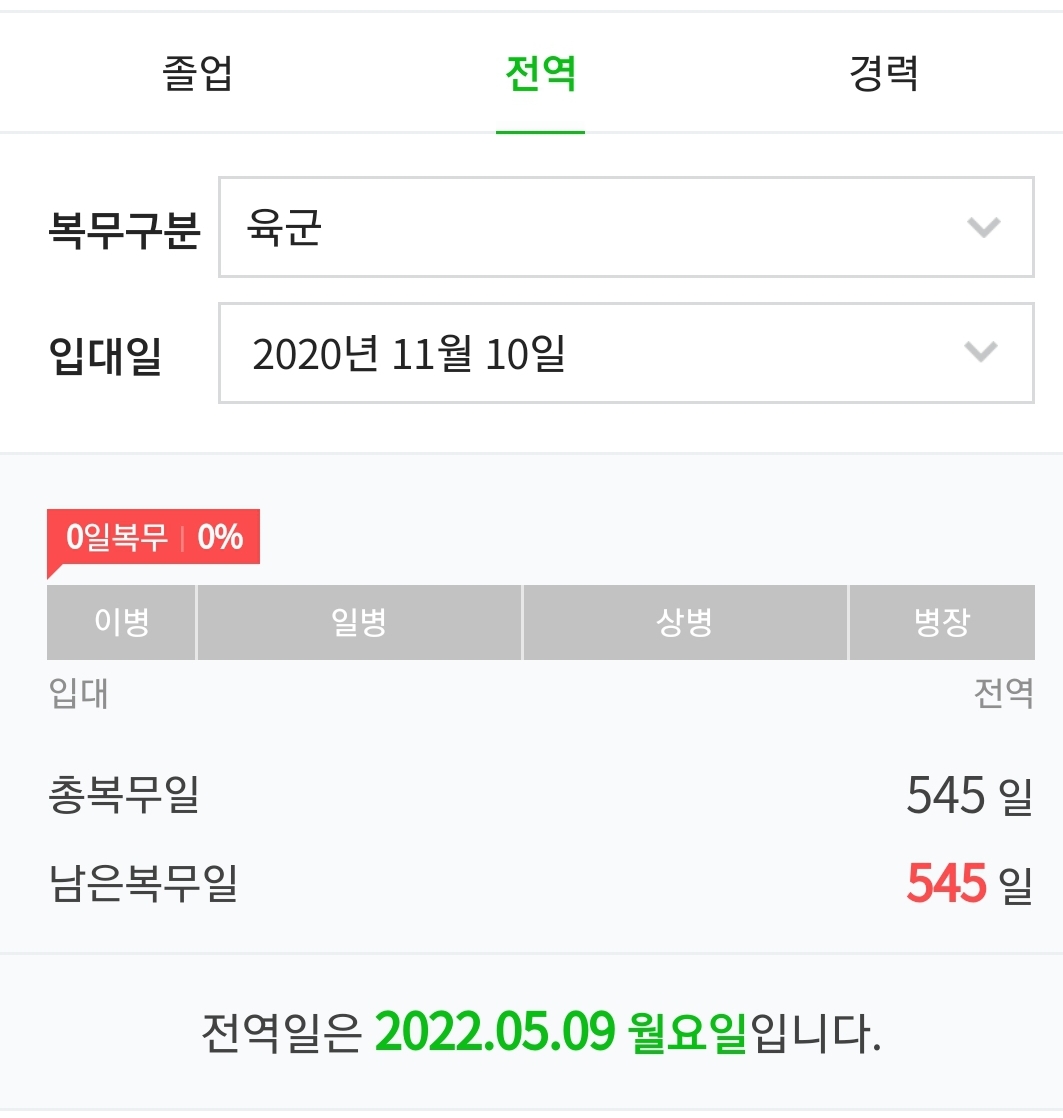Switch to the 졸업 tab
1063x1118 pixels.
197,73
